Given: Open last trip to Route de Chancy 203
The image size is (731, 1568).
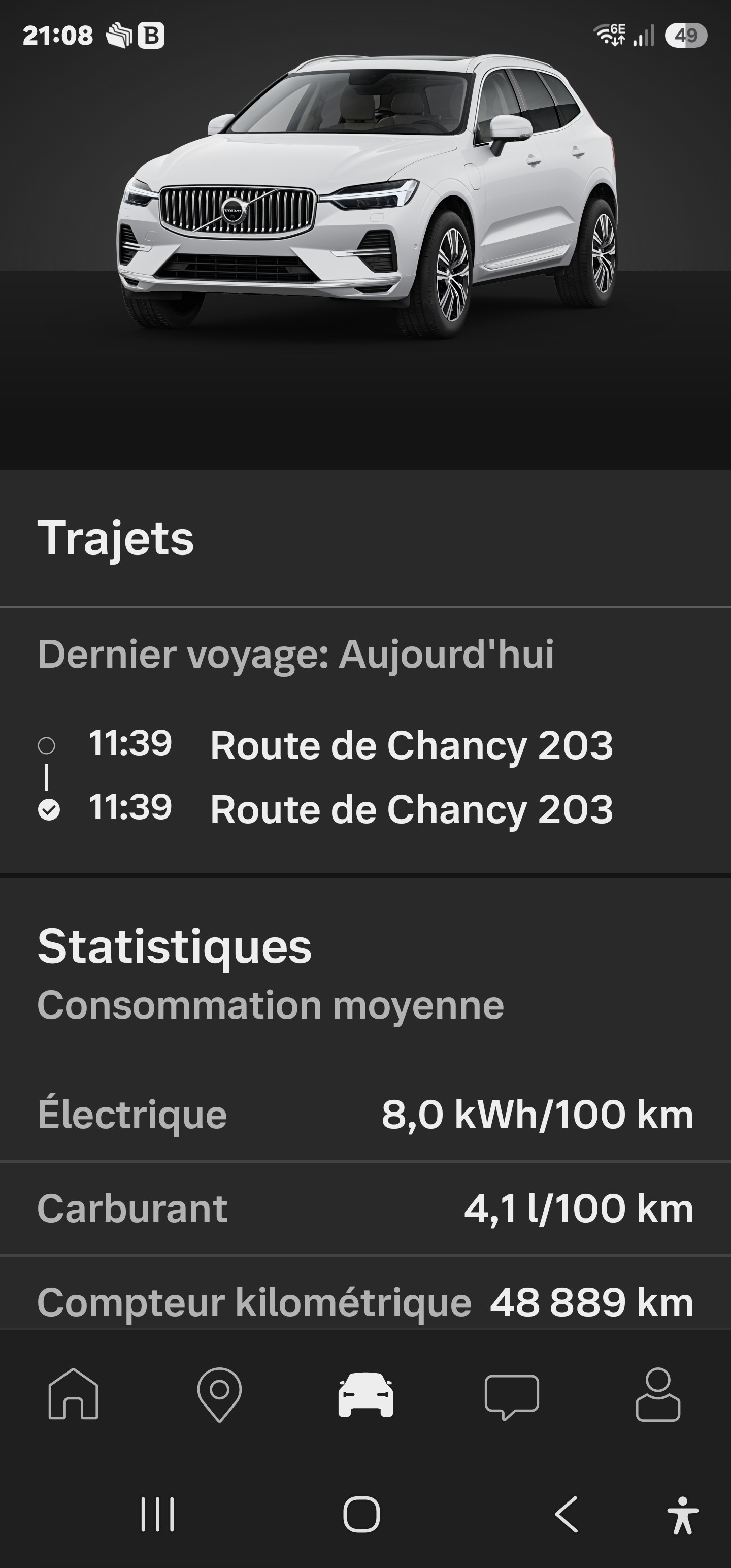Looking at the screenshot, I should [365, 777].
